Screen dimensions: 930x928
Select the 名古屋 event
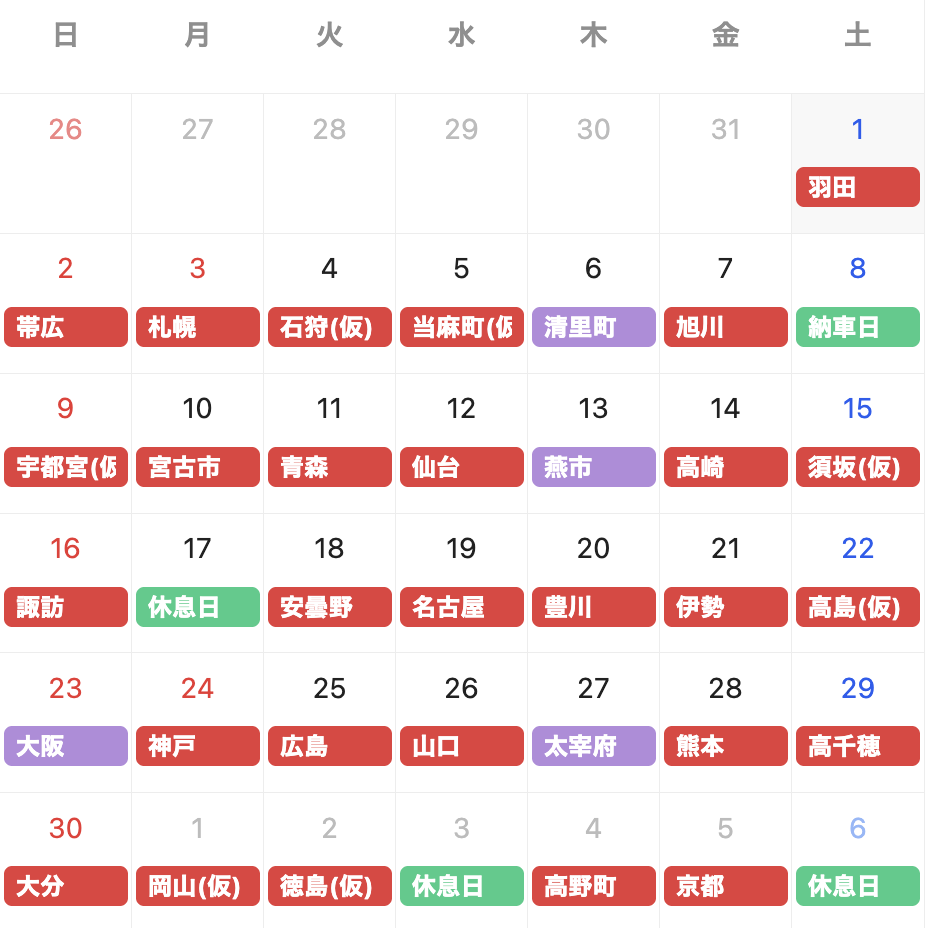tap(461, 607)
